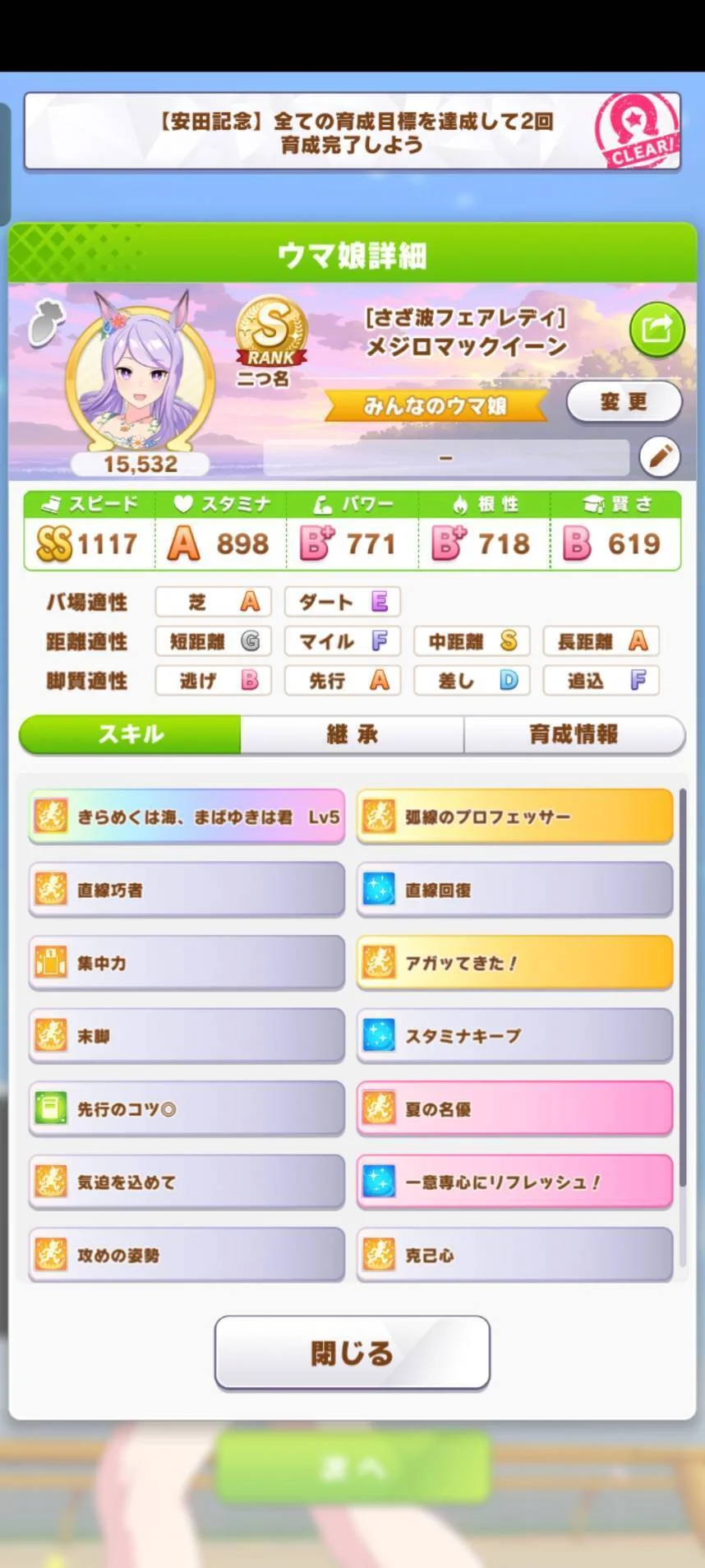Switch to the 育成情報 tab
705x1568 pixels.
(x=574, y=734)
